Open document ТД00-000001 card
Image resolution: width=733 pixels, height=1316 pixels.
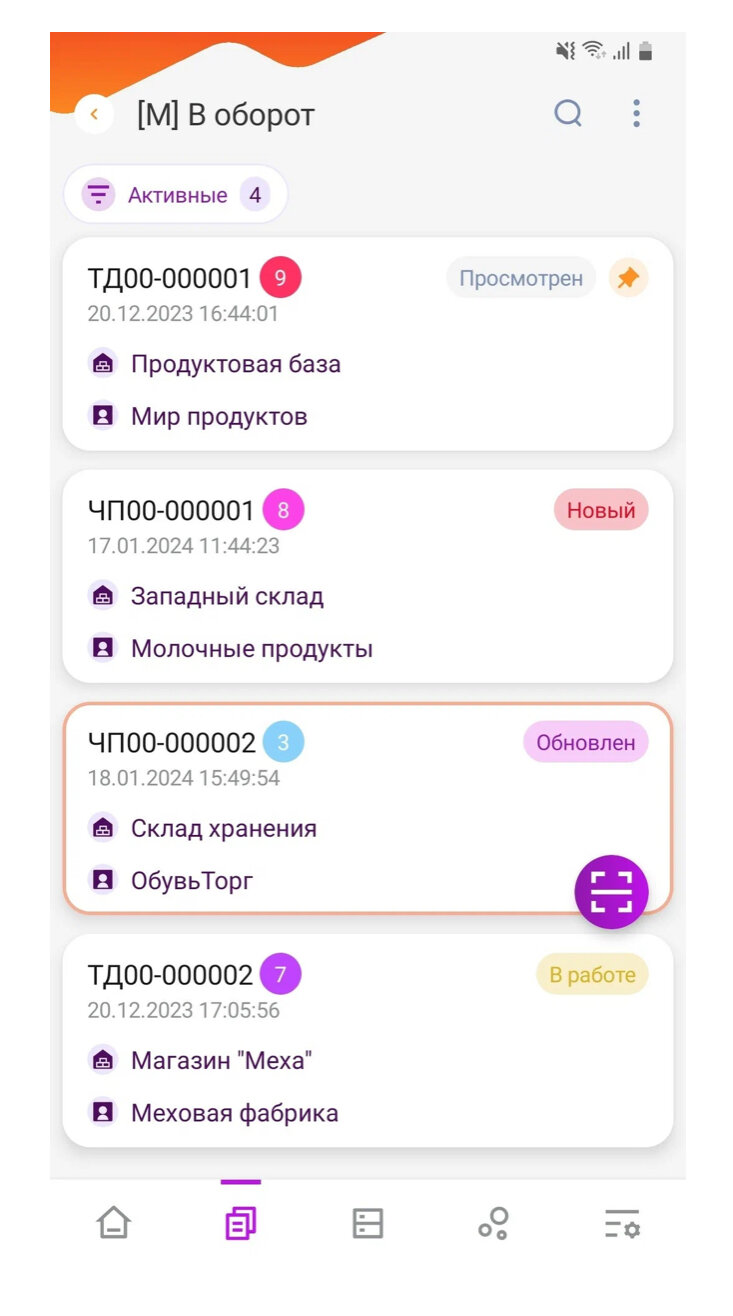(368, 344)
